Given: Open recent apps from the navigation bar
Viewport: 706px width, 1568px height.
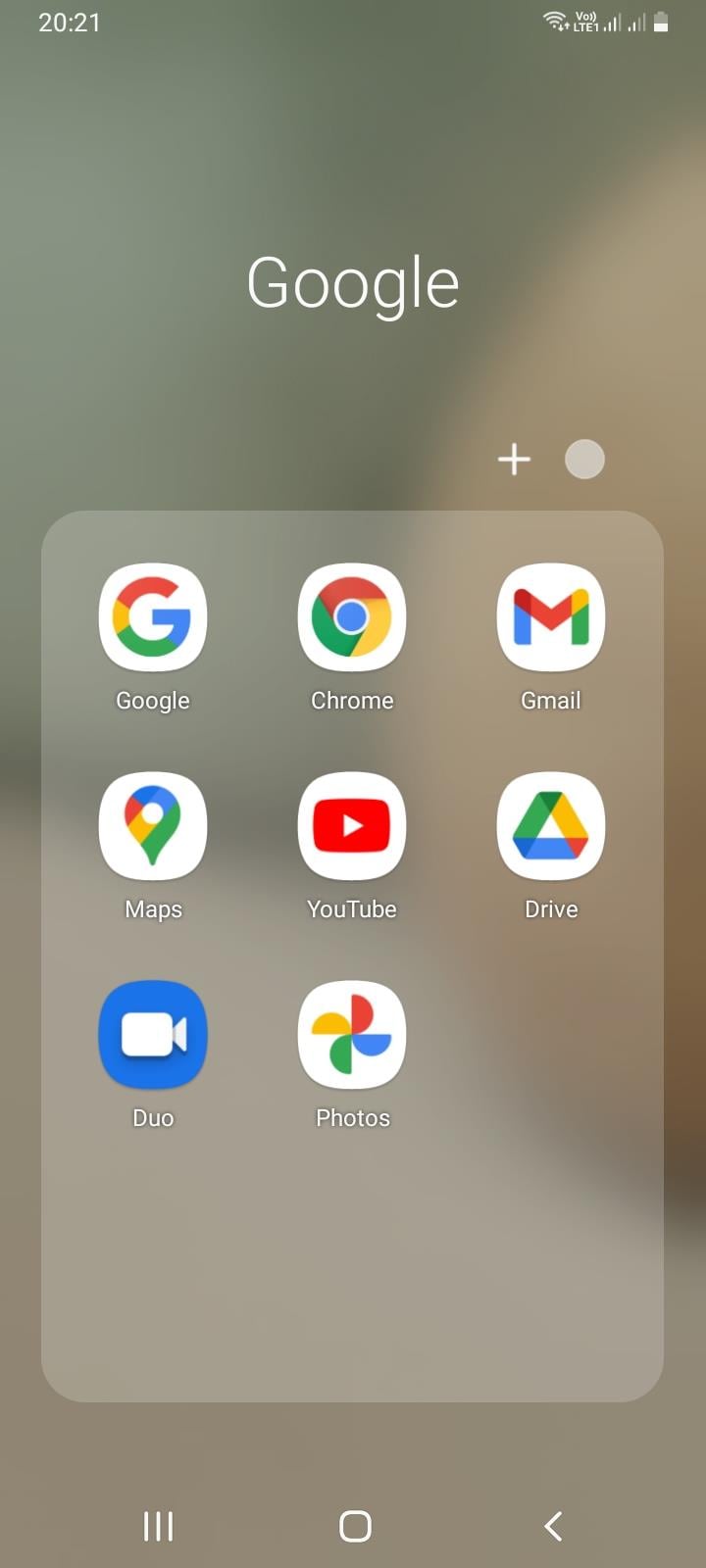Looking at the screenshot, I should click(158, 1526).
